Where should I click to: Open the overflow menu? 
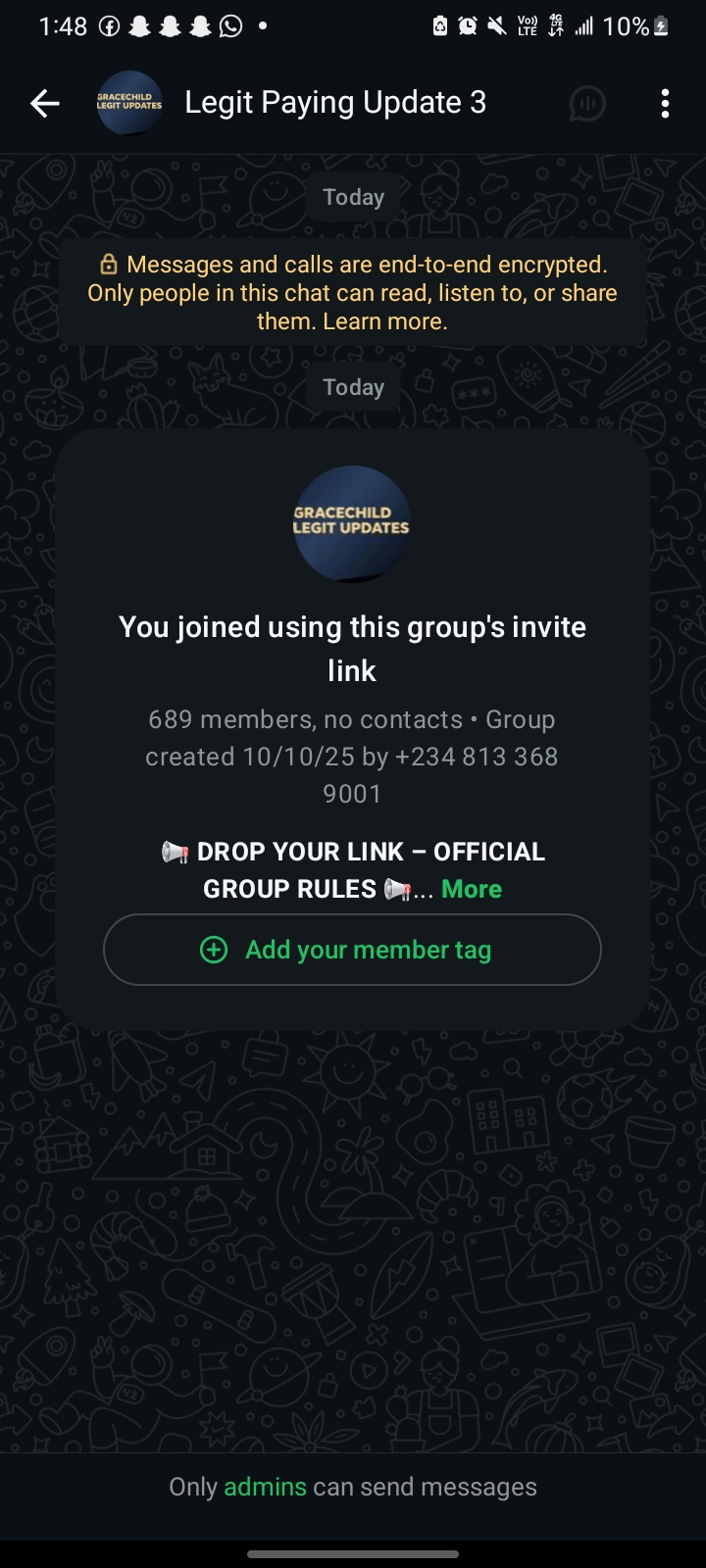tap(665, 103)
